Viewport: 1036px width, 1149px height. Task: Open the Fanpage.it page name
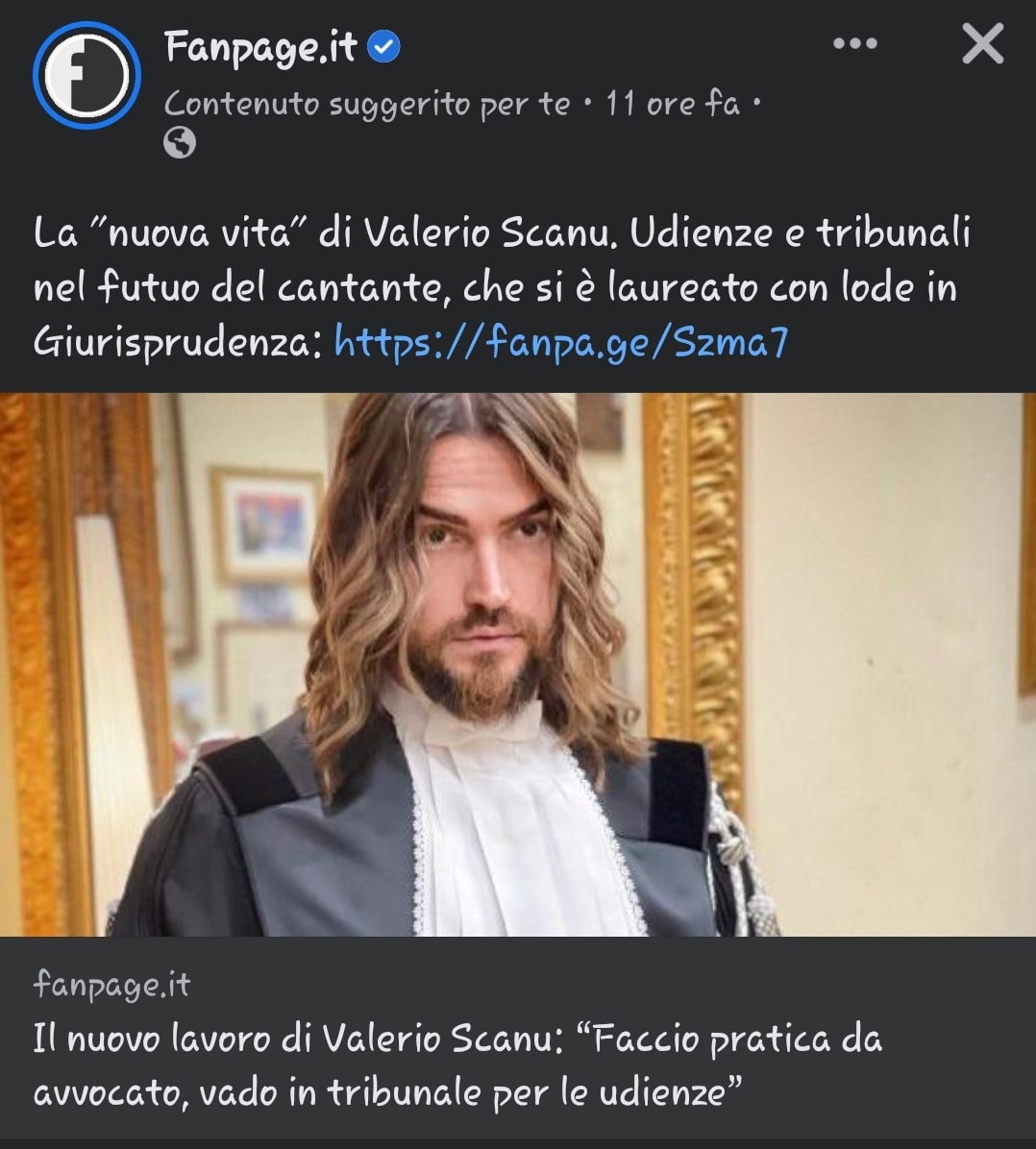pos(260,46)
